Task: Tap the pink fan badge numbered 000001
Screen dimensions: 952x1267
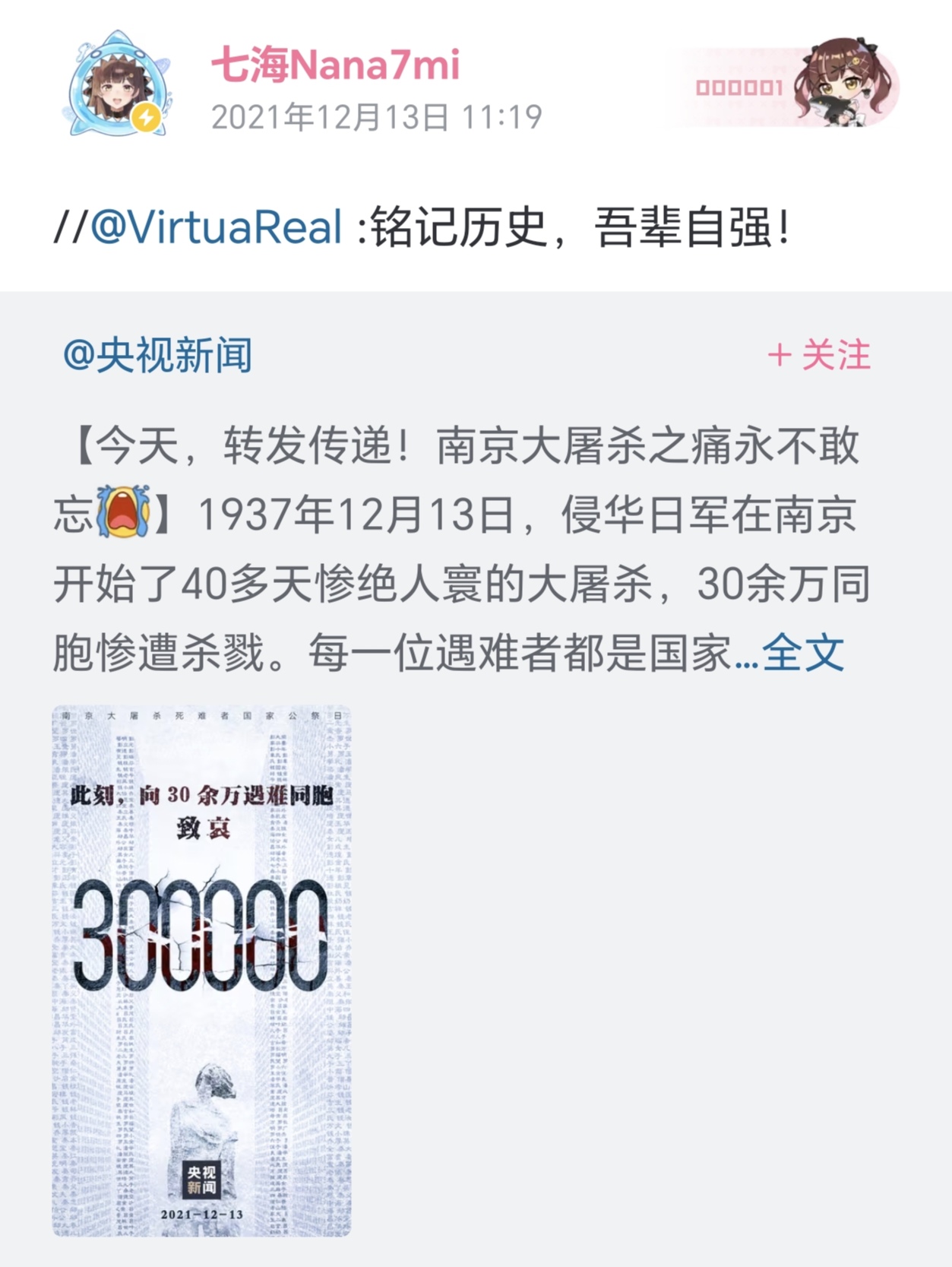Action: (783, 85)
